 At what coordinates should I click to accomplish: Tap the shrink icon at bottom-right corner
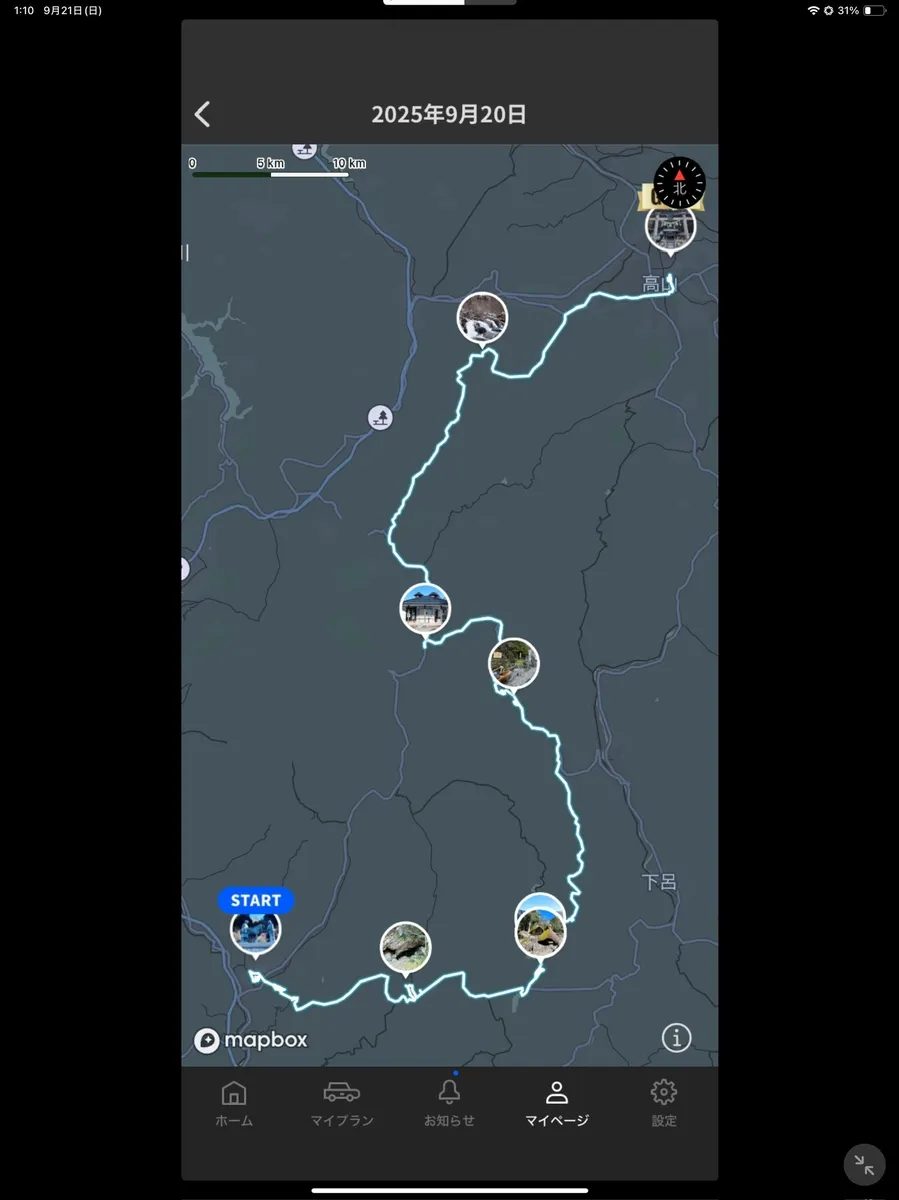[864, 1165]
